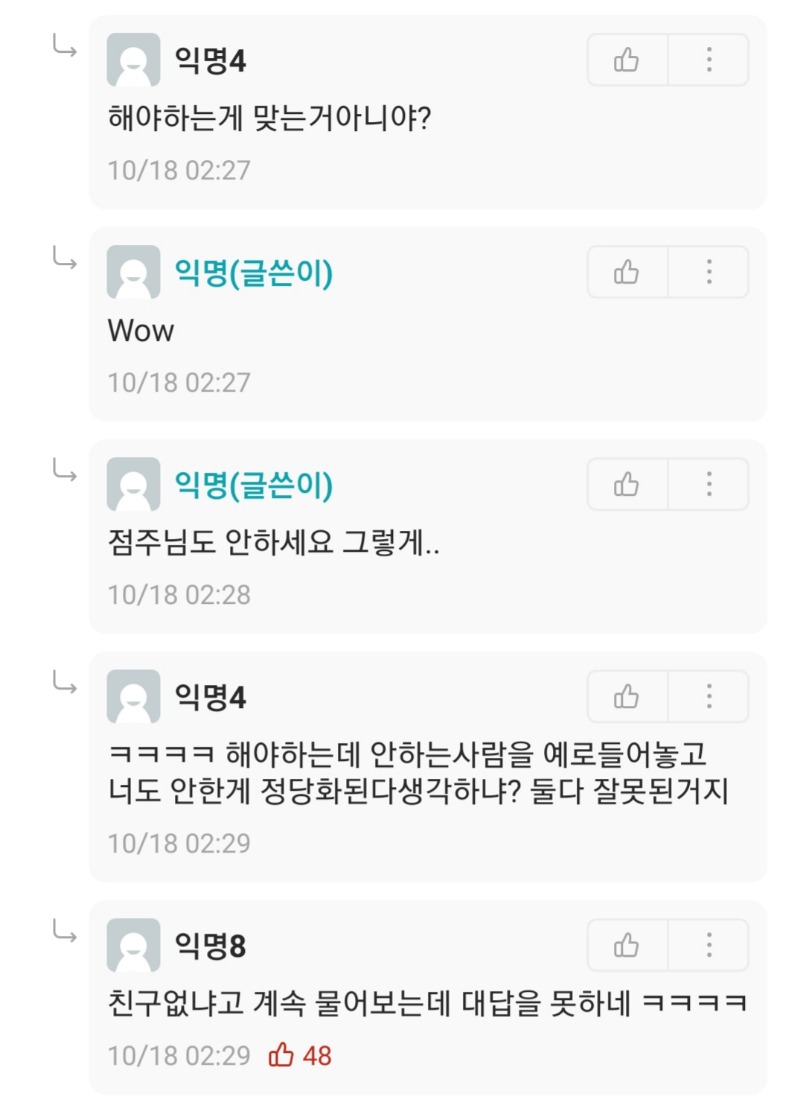This screenshot has height=1099, width=800.
Task: Open menu for 익명4's '둘다 잘못된거지' comment
Action: [x=708, y=697]
